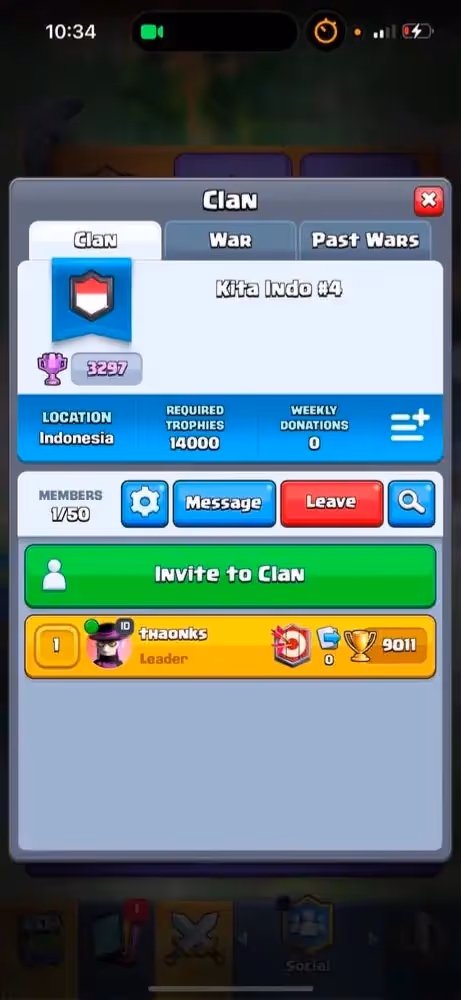Switch to the War tab
This screenshot has height=1000, width=461.
click(230, 240)
